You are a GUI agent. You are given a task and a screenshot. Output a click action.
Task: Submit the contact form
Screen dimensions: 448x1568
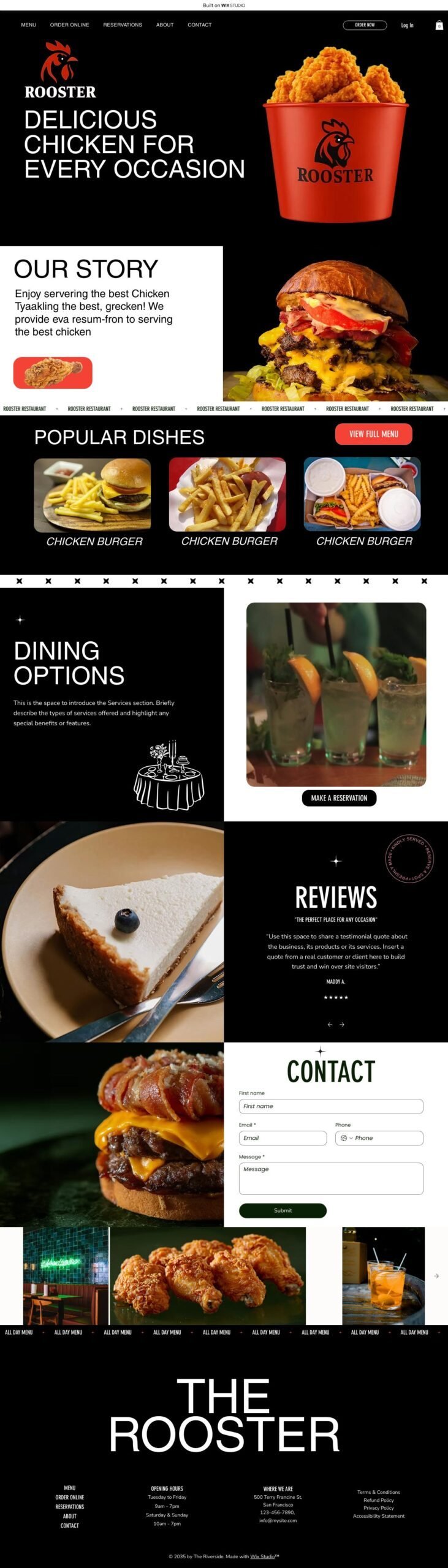tap(283, 1210)
